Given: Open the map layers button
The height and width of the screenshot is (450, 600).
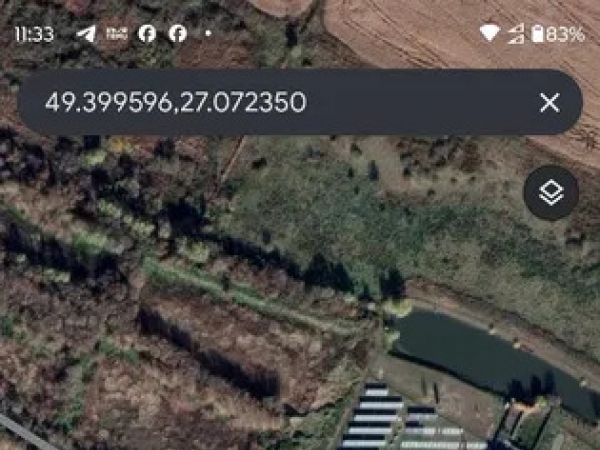Looking at the screenshot, I should coord(551,193).
